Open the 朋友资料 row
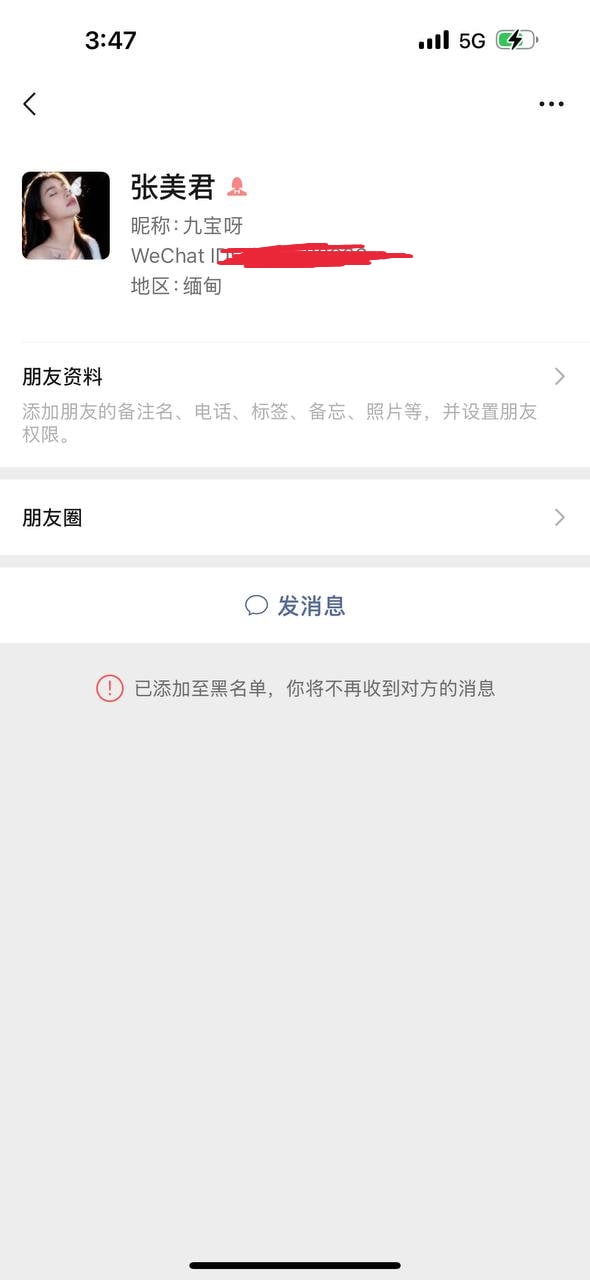 click(x=295, y=405)
